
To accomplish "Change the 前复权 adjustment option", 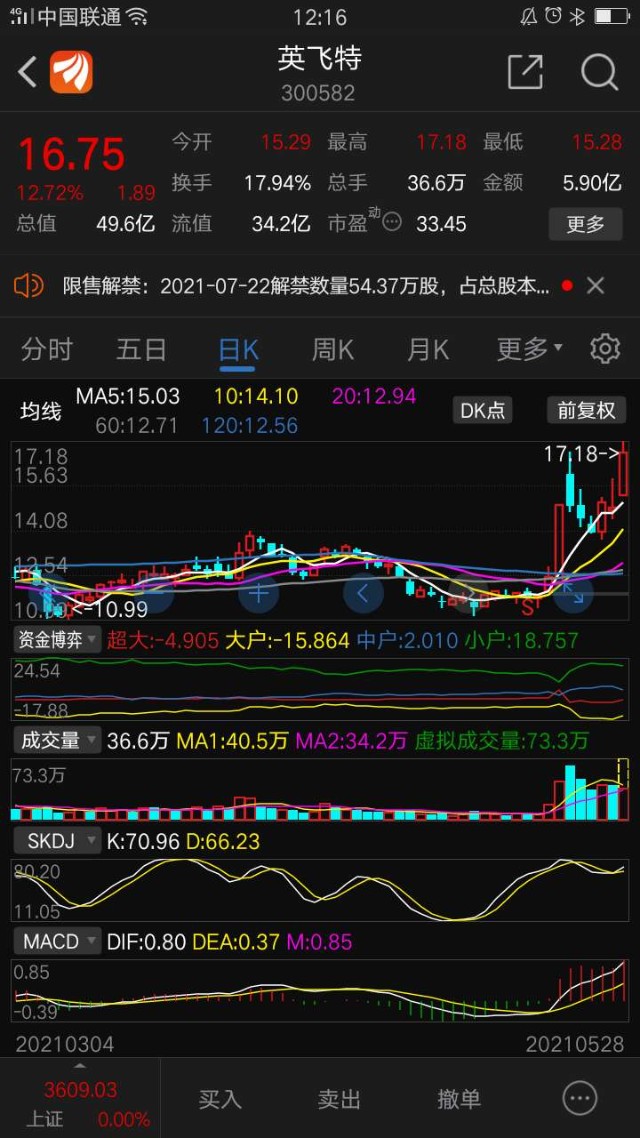I will pyautogui.click(x=586, y=411).
